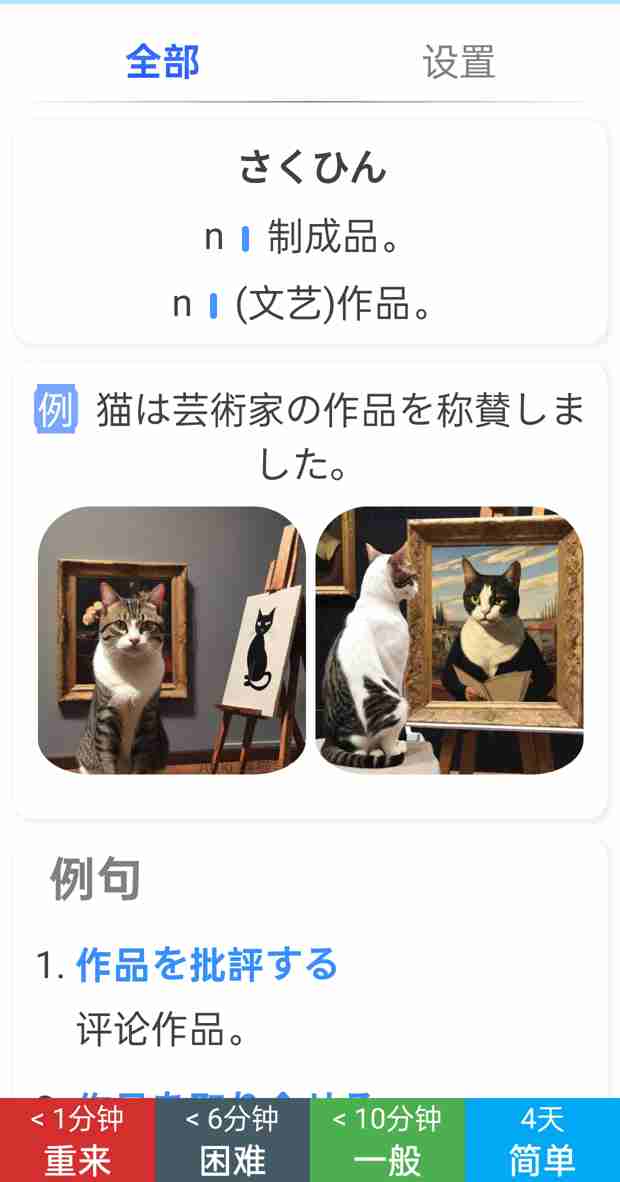Image resolution: width=620 pixels, height=1182 pixels.
Task: Choose the 一般 answer button
Action: coord(387,1140)
